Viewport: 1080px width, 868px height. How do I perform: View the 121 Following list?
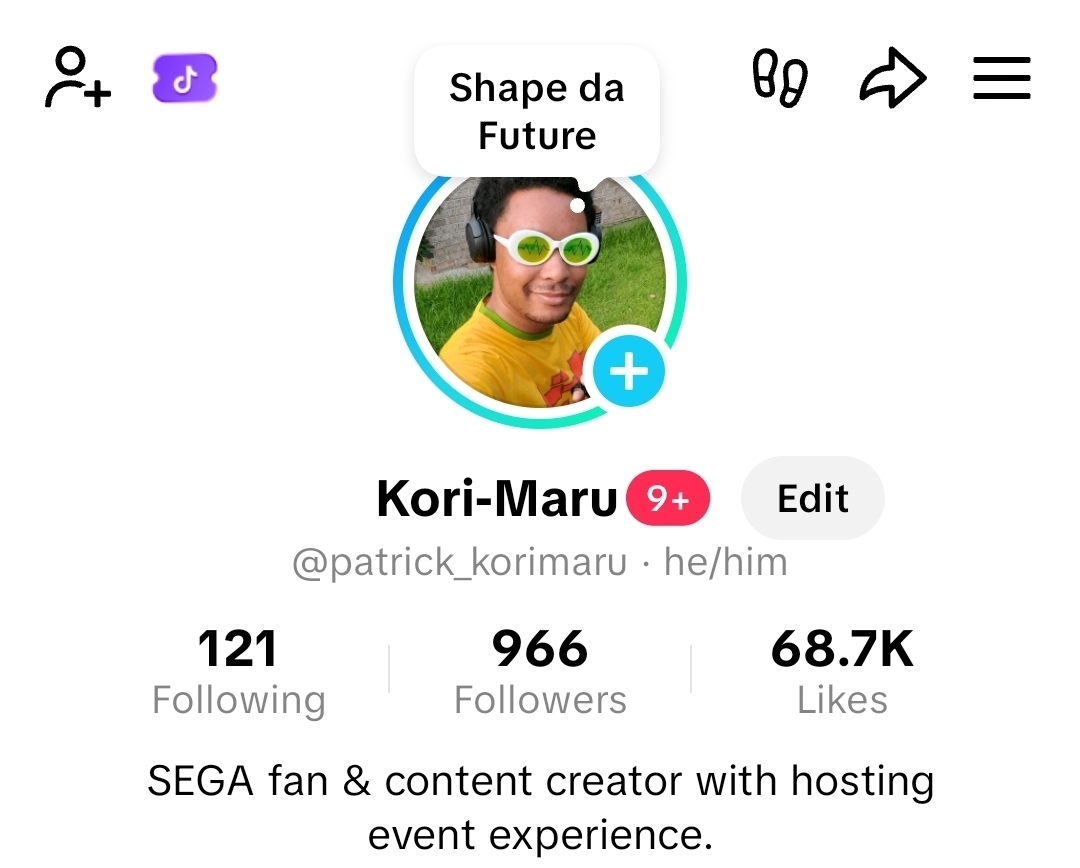(x=238, y=672)
